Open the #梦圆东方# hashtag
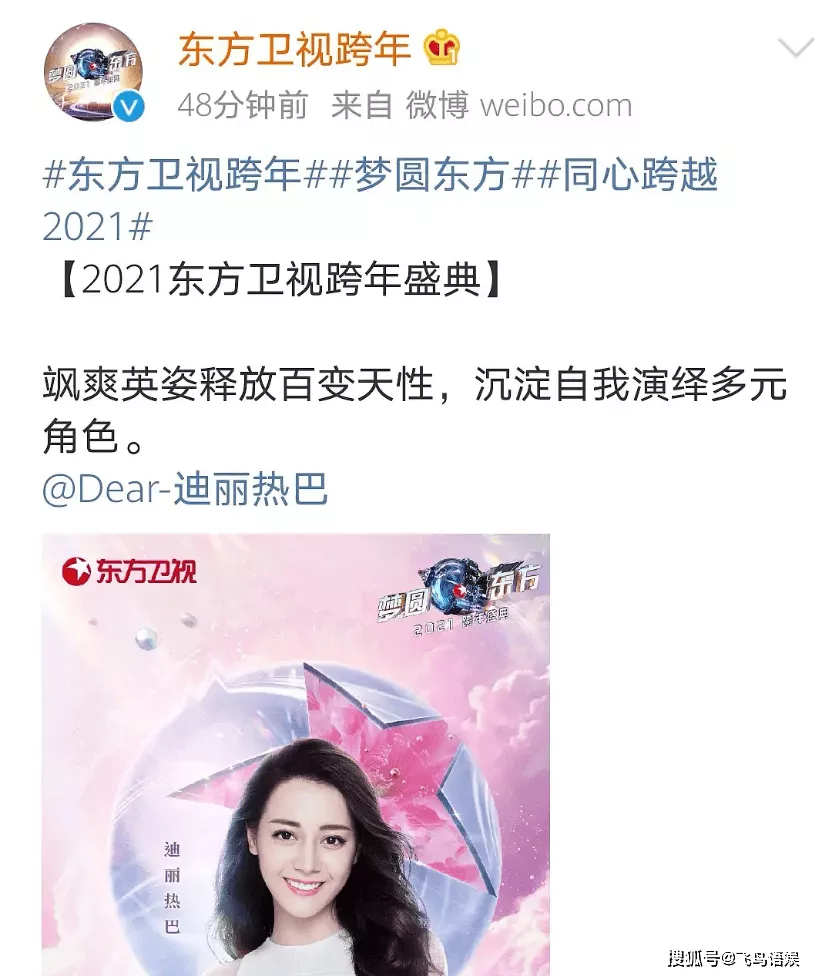Viewport: 816px width, 976px height. tap(419, 176)
